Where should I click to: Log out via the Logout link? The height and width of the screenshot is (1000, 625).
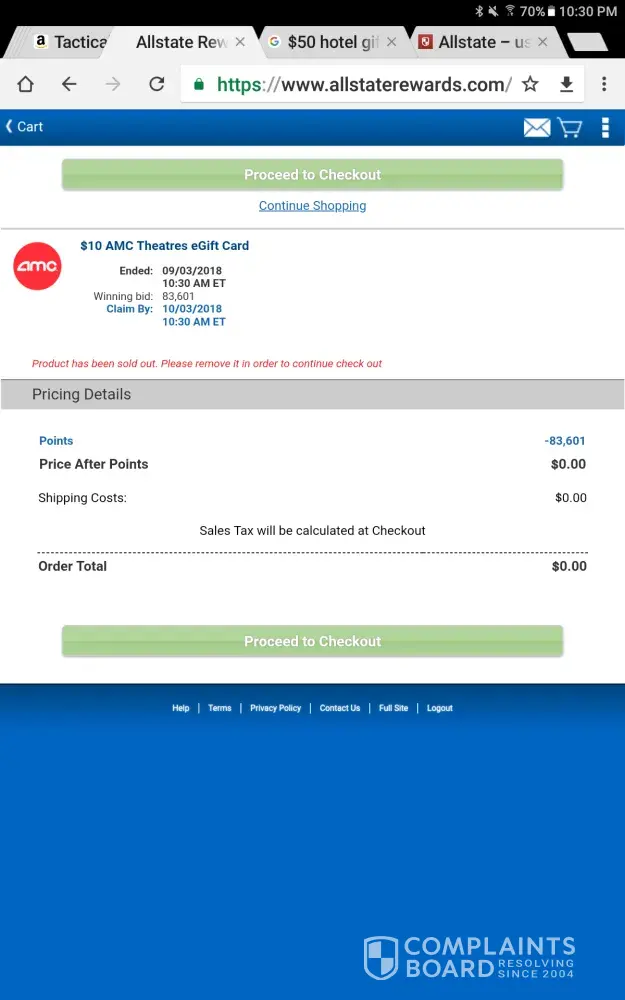coord(439,708)
